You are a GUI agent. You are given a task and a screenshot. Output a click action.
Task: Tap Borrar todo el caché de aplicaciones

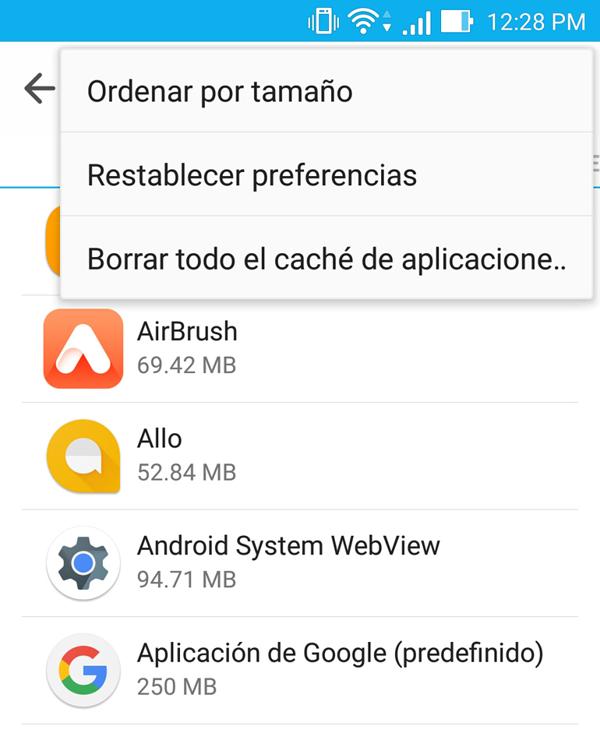326,259
